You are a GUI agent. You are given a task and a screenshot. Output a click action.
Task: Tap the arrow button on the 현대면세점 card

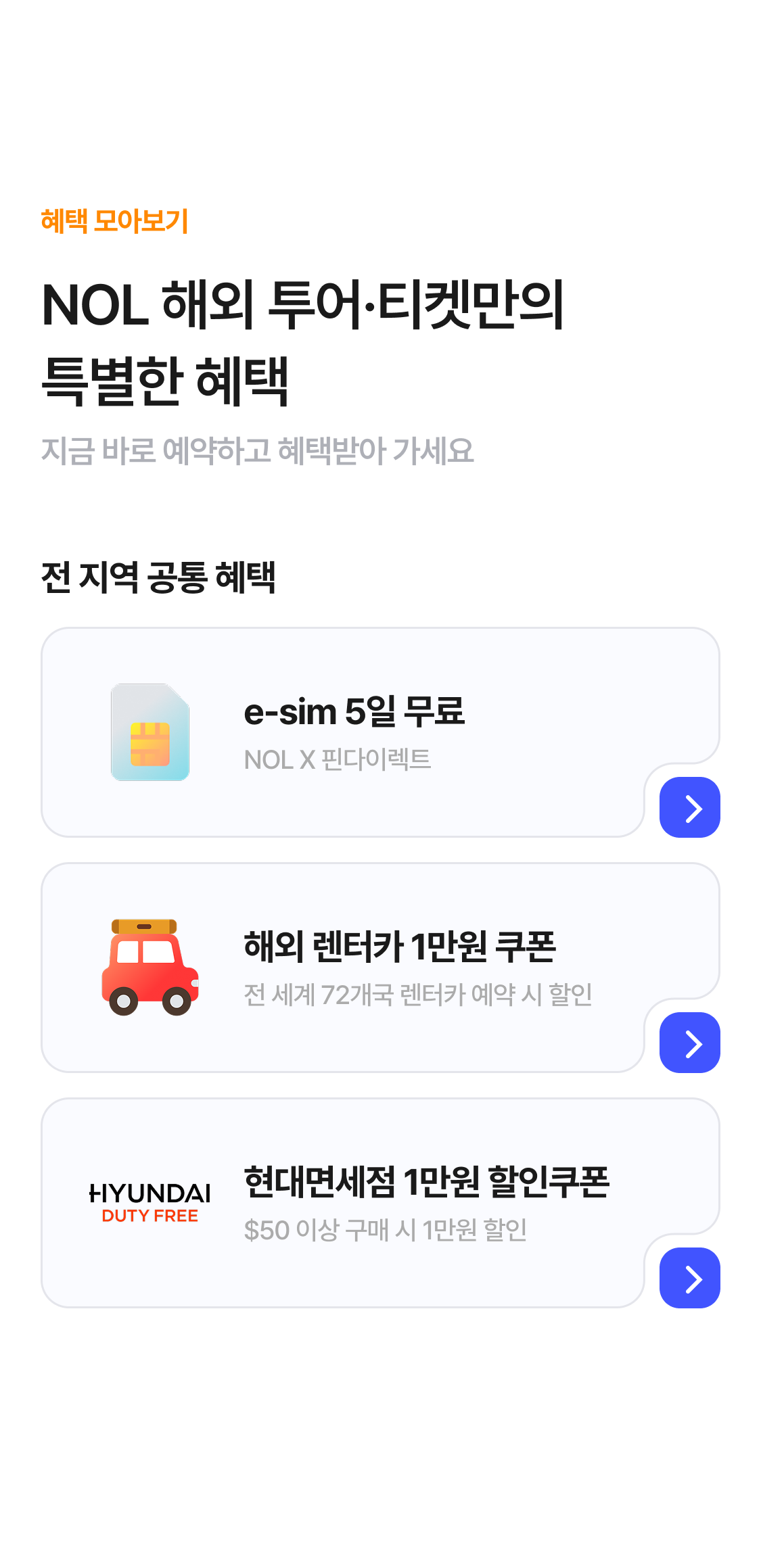689,1278
